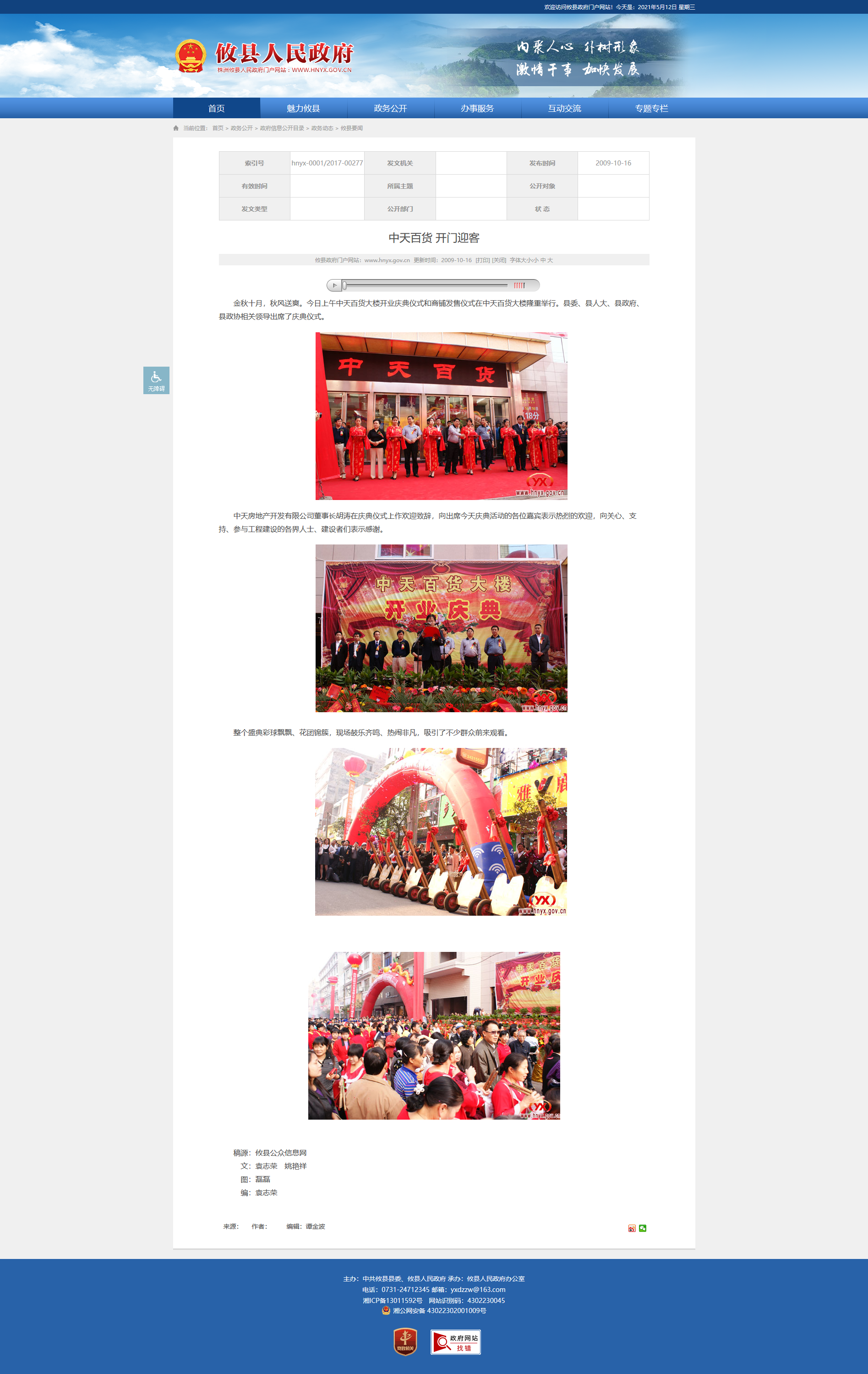The height and width of the screenshot is (1374, 868).
Task: Print this article with [打印]
Action: click(x=482, y=260)
